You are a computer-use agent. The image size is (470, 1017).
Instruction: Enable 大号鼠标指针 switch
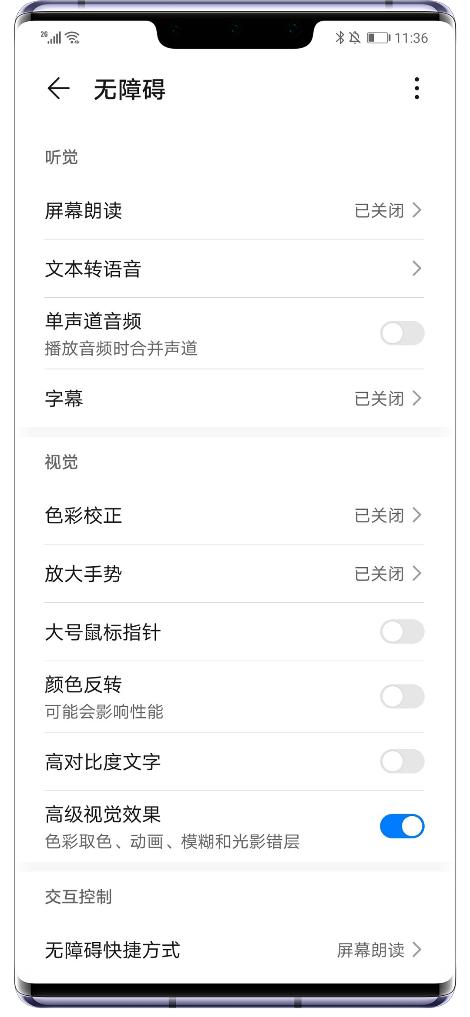coord(402,632)
